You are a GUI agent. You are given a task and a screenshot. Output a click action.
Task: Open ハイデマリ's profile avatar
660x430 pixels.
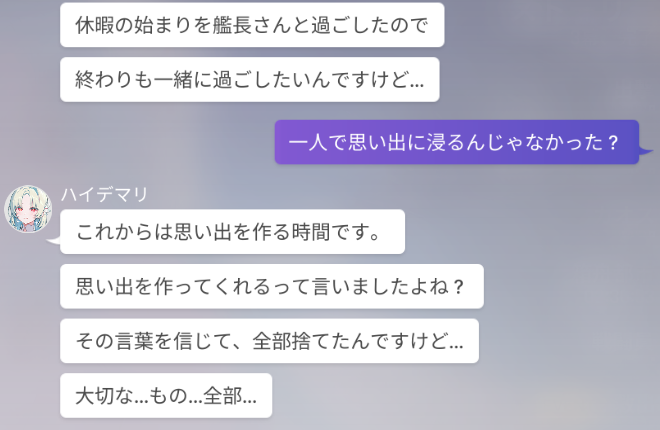point(28,209)
